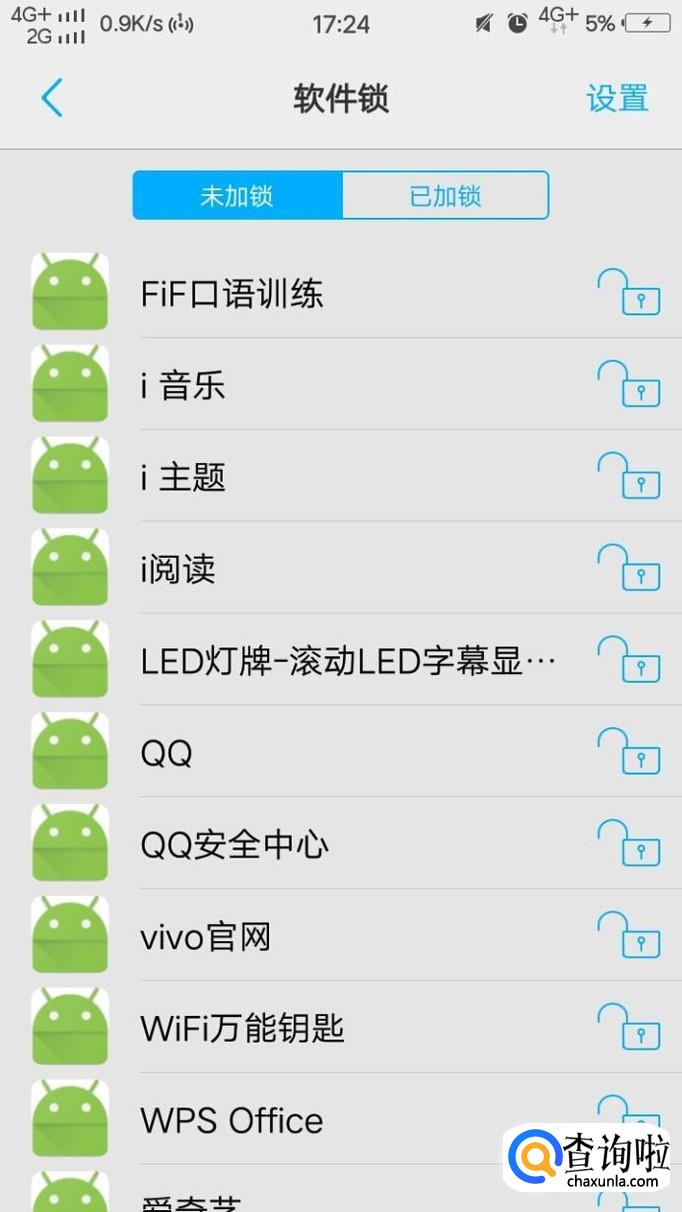Screen dimensions: 682x1212
Task: Select the 未加锁 tab
Action: 237,195
